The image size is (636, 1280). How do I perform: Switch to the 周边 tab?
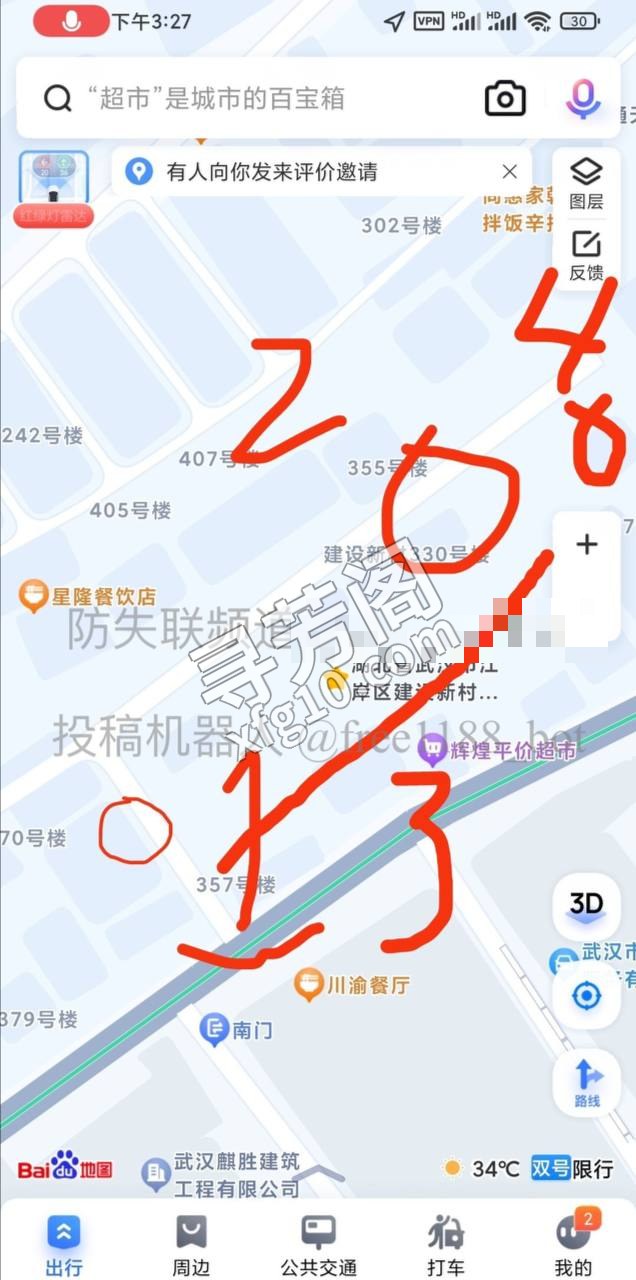(x=191, y=1245)
